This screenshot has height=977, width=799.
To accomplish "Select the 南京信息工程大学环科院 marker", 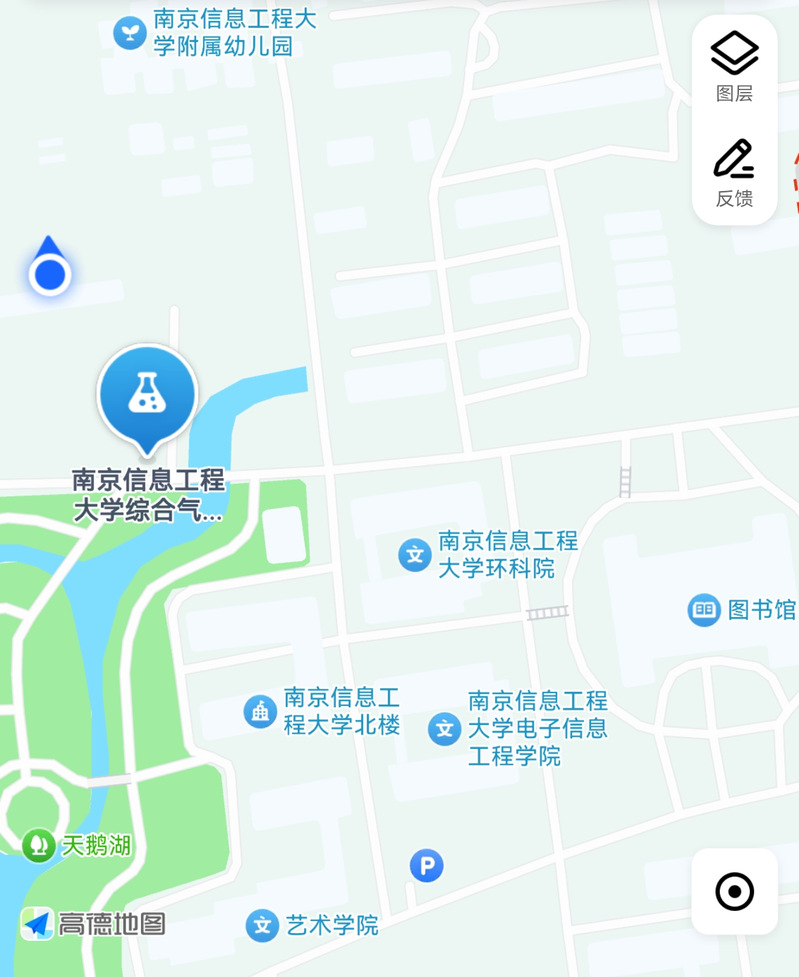I will coord(415,555).
